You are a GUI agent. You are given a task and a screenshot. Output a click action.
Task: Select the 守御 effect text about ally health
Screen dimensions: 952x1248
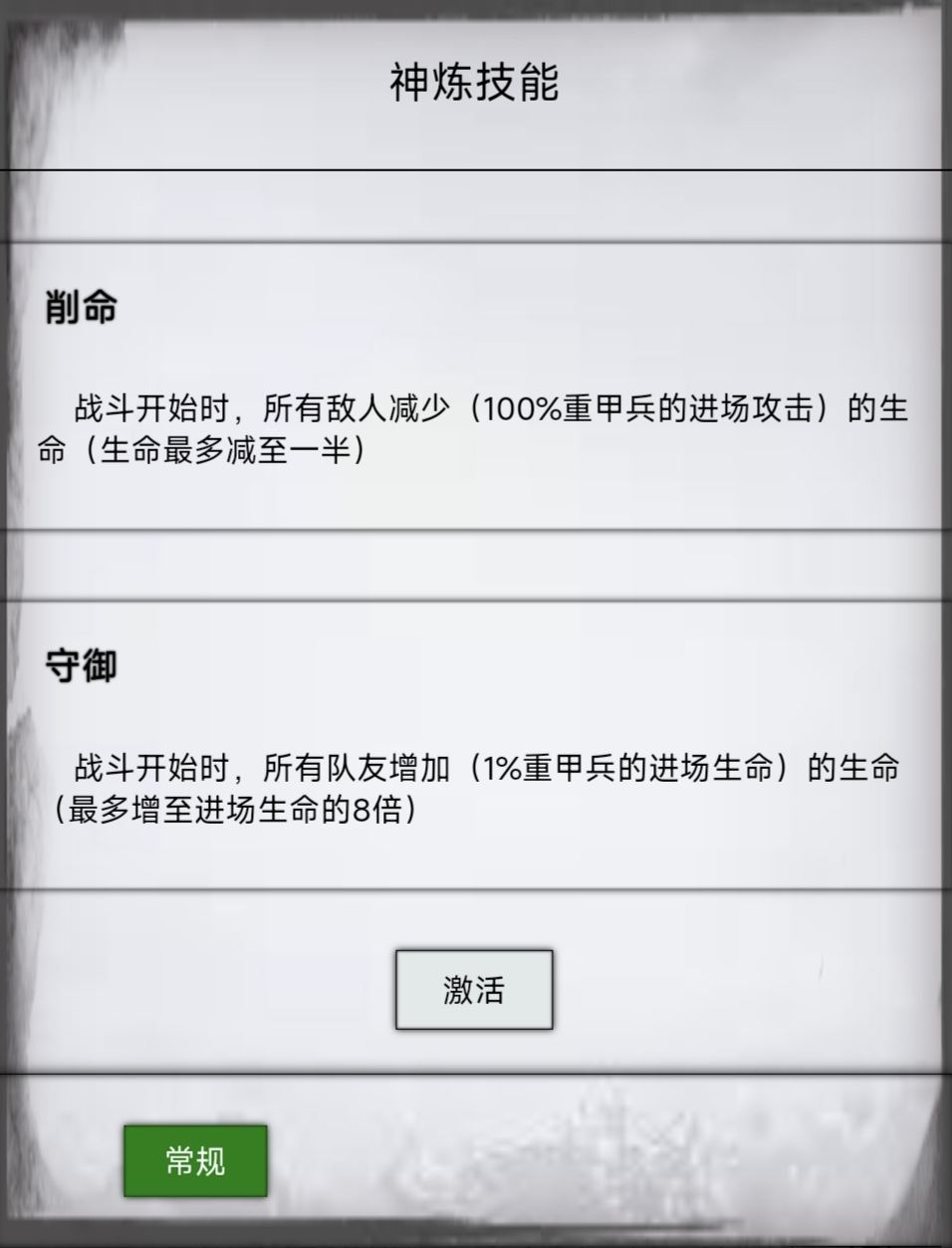(x=476, y=787)
